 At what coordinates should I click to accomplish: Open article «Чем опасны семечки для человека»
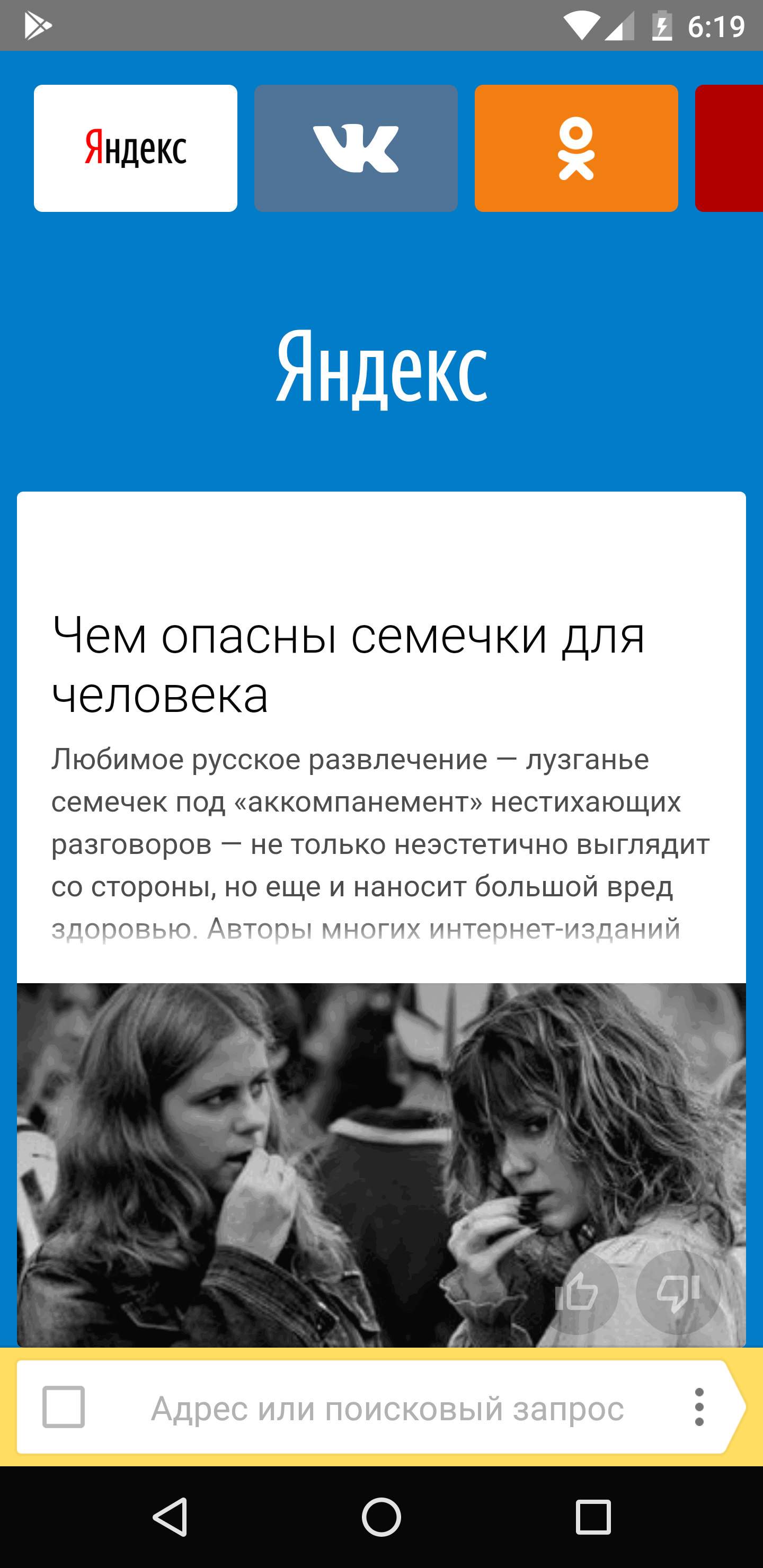[x=348, y=663]
